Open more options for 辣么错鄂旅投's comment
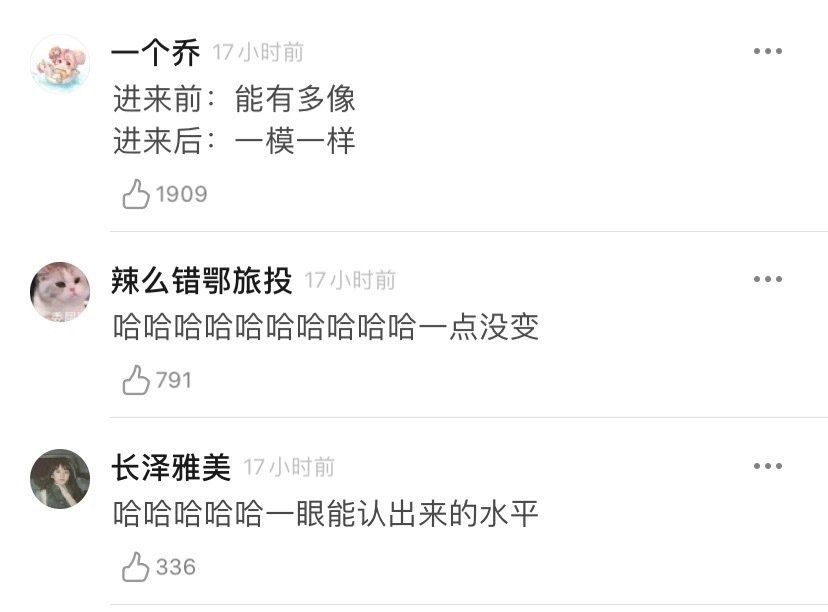This screenshot has height=612, width=828. 767,280
